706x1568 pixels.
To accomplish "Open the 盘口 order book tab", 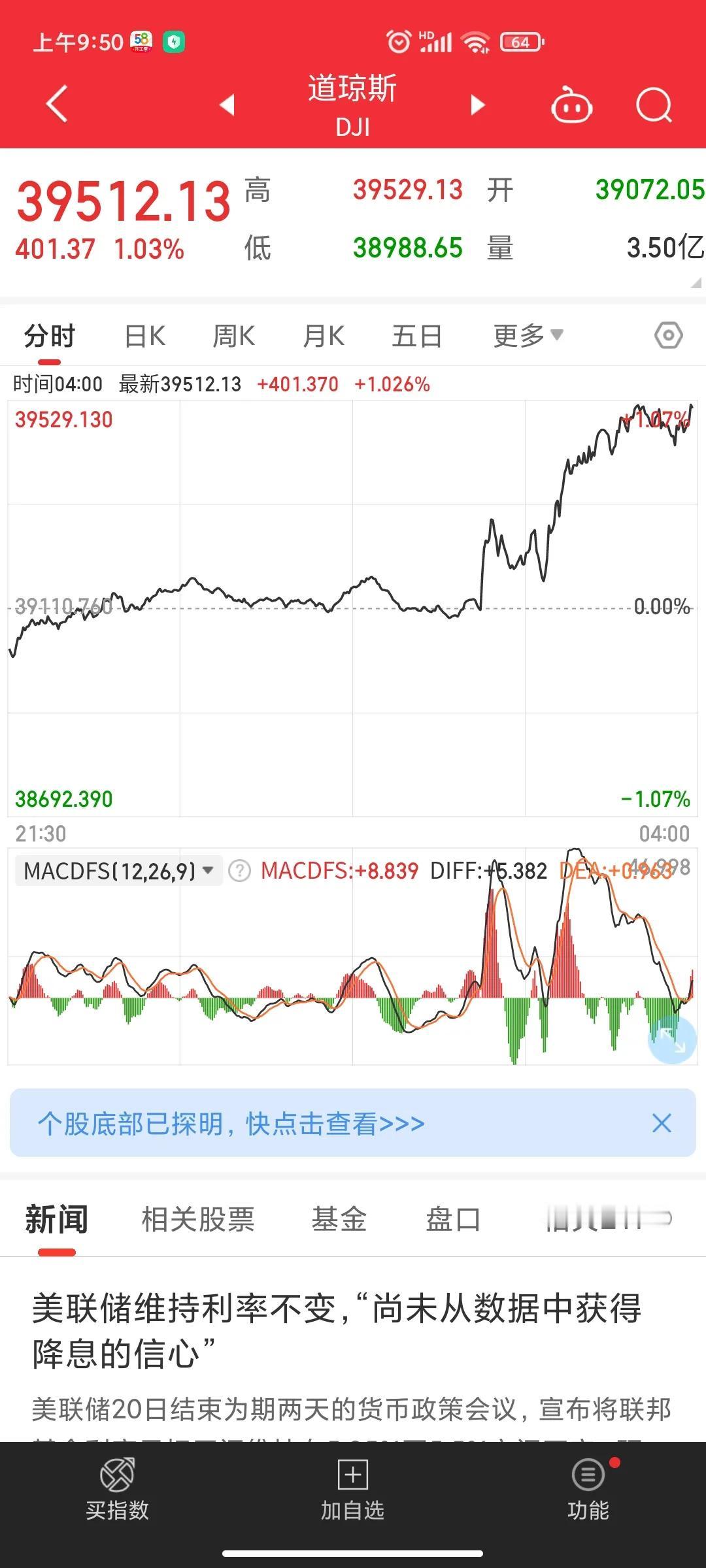I will point(452,1218).
